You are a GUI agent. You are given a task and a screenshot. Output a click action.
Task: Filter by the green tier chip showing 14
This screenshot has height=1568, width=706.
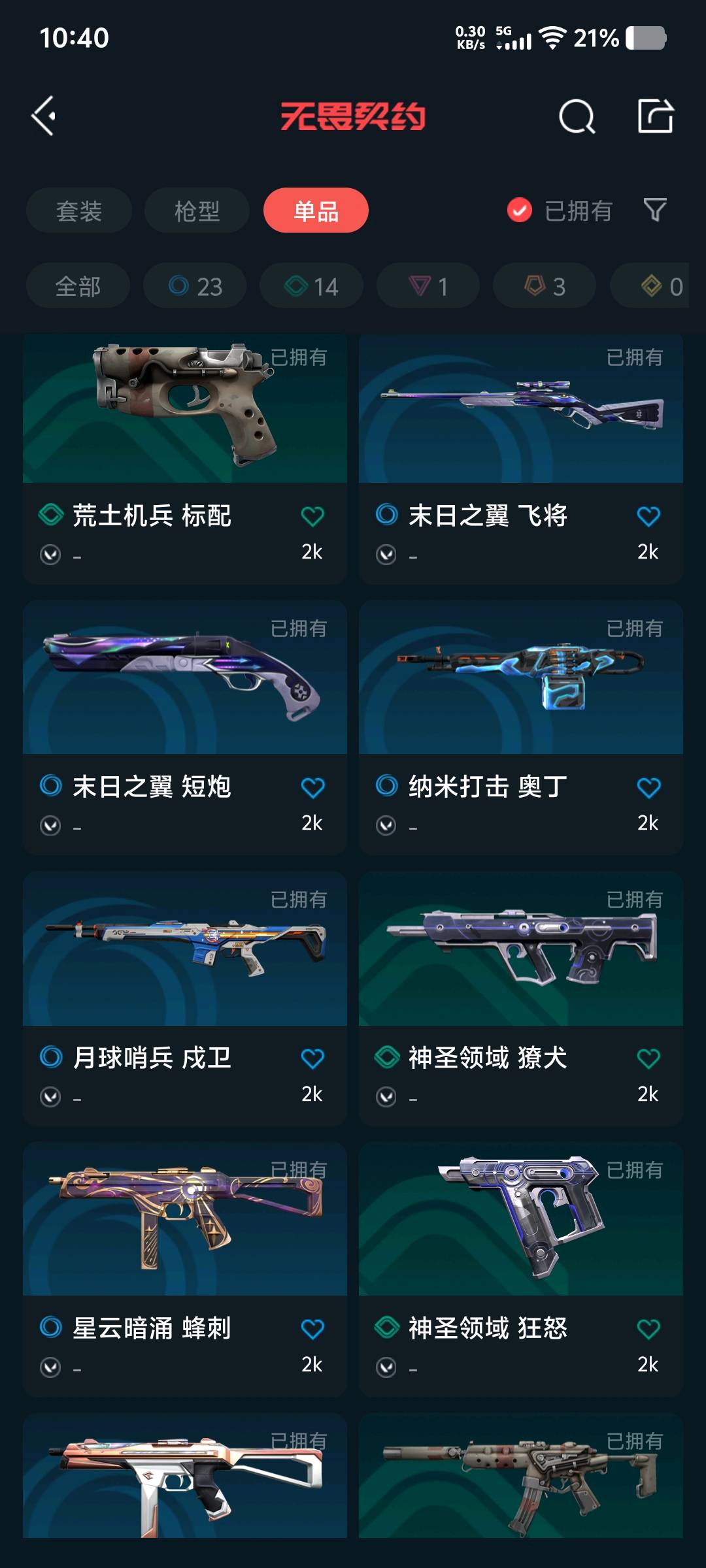311,286
